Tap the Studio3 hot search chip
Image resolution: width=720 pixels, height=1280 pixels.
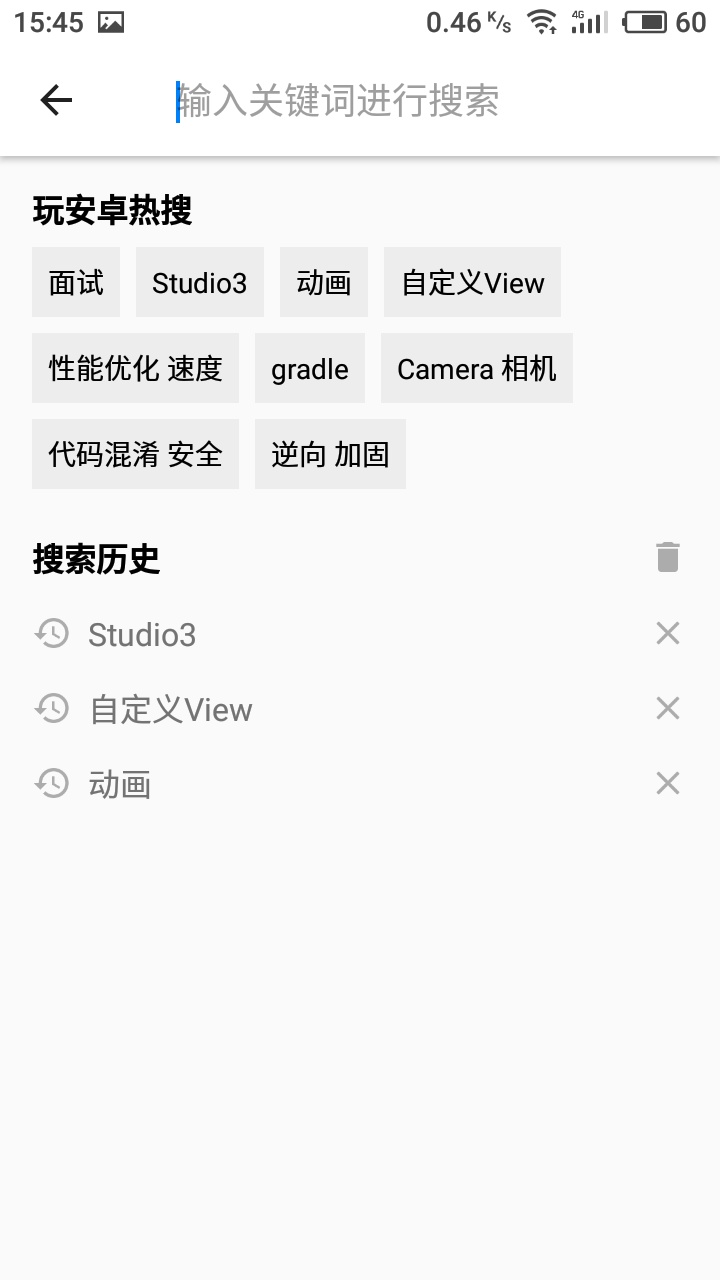[x=199, y=283]
